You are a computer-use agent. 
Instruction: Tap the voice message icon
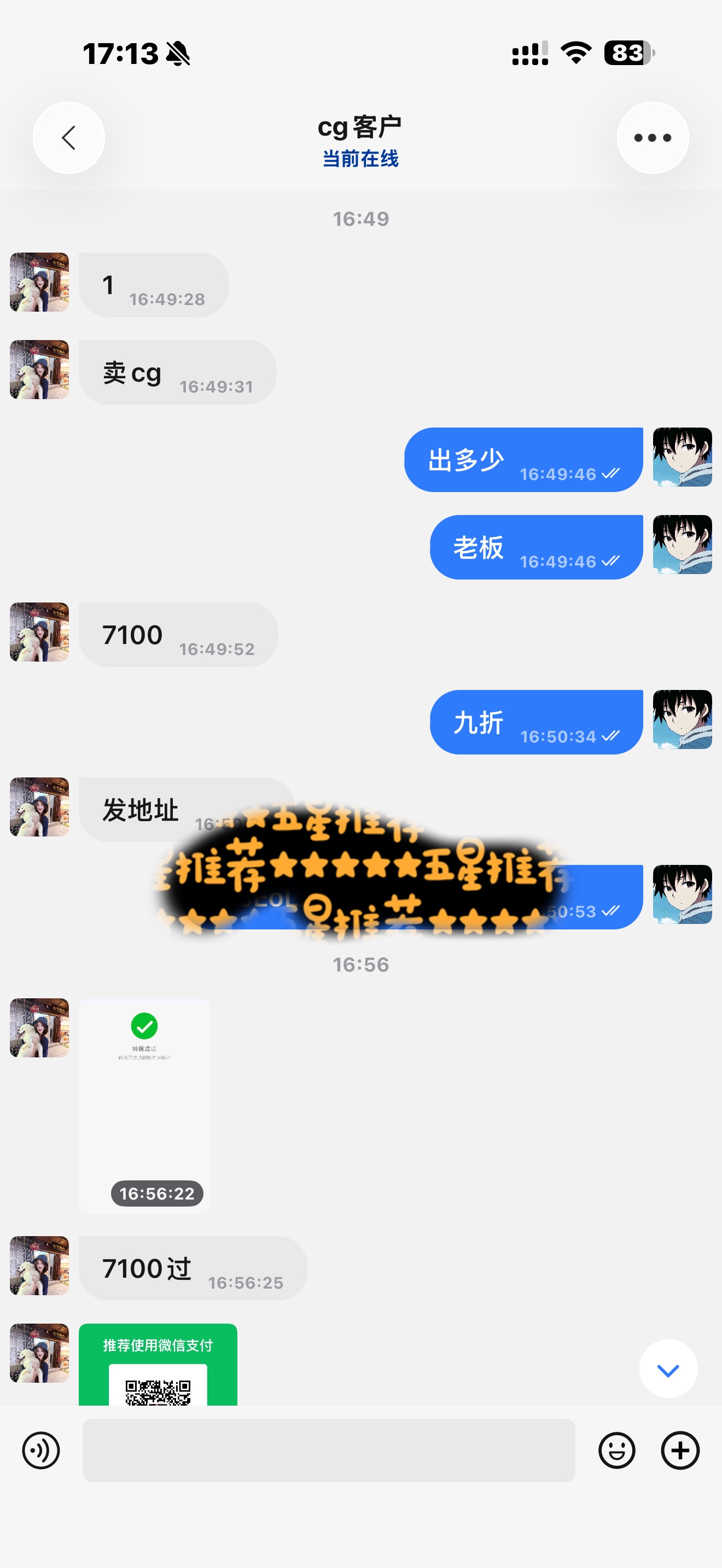point(41,1450)
